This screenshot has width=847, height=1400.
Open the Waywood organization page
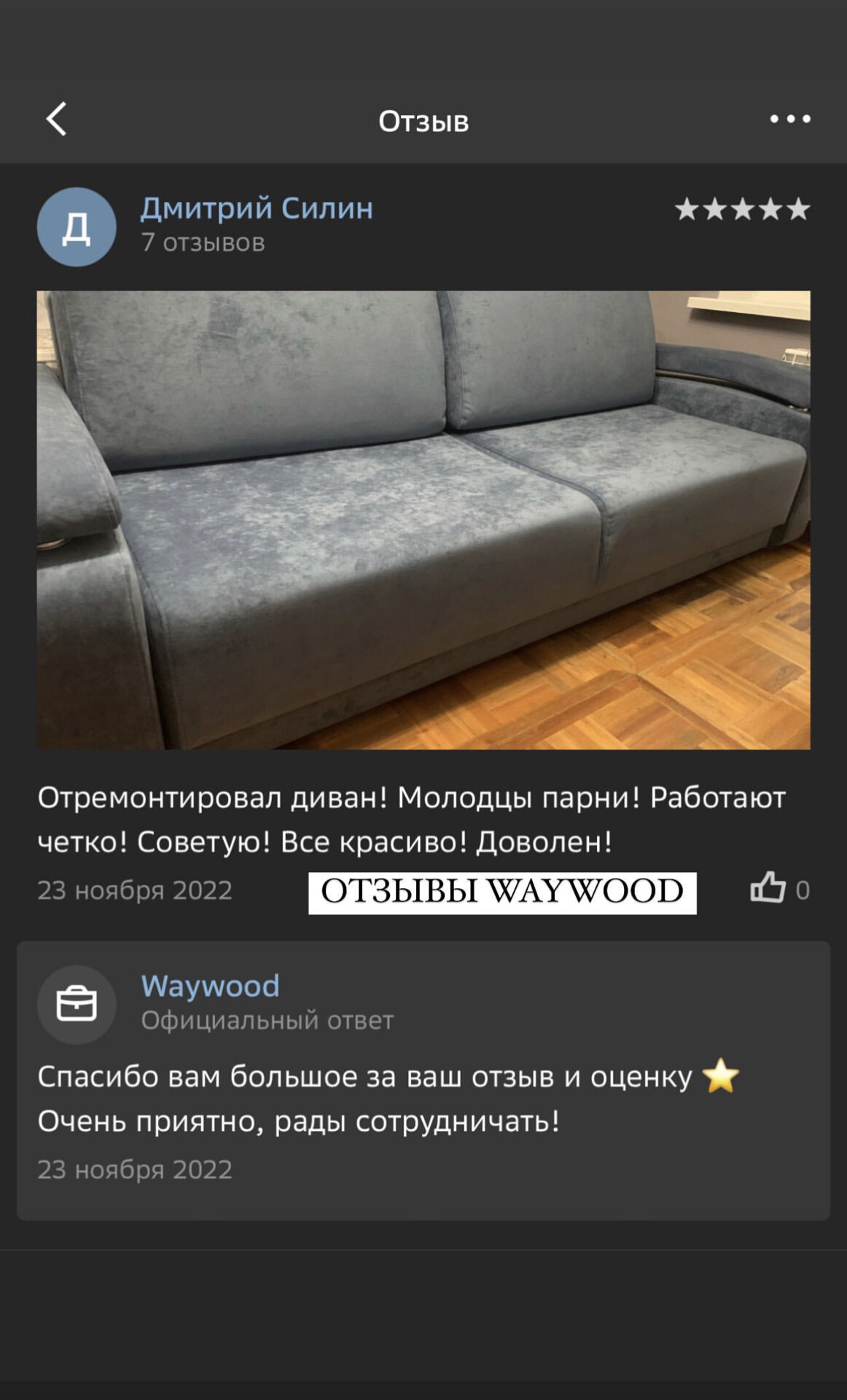[210, 986]
